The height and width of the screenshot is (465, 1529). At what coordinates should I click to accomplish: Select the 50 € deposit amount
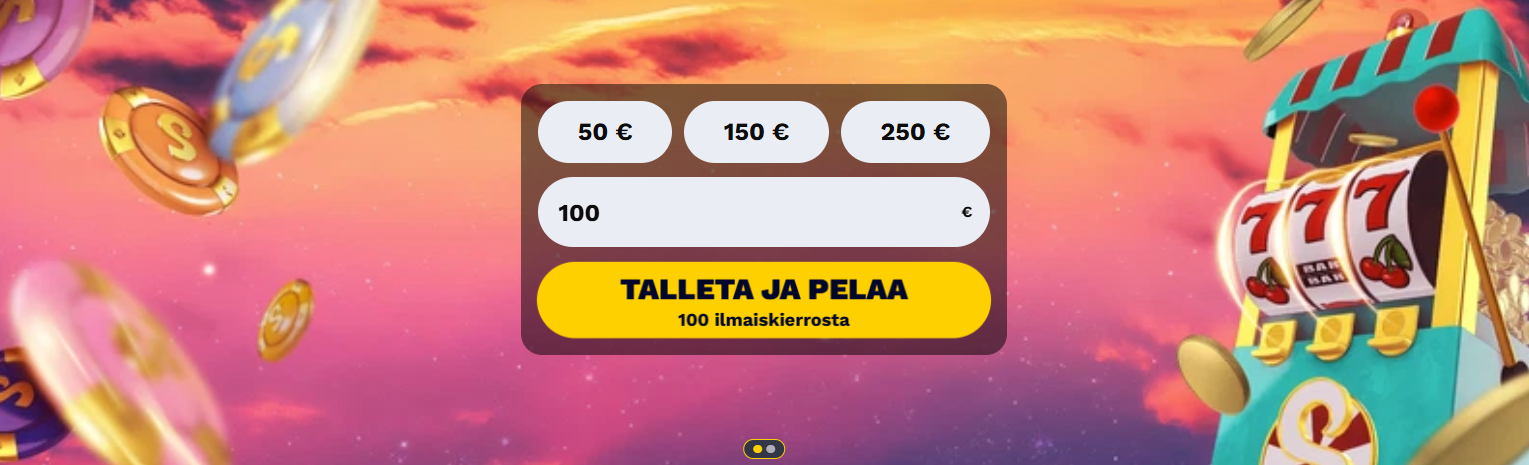point(604,132)
